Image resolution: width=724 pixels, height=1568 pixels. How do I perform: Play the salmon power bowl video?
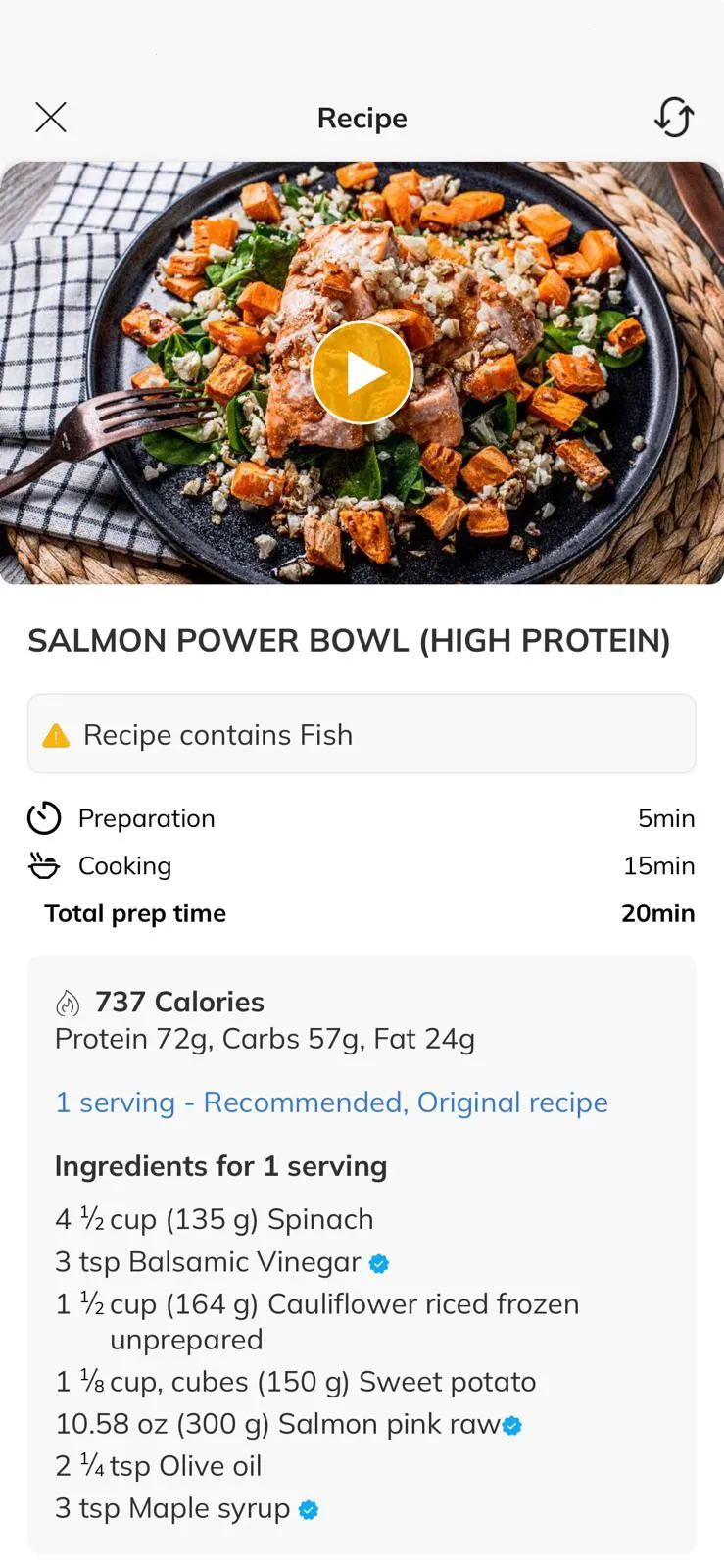(x=362, y=372)
